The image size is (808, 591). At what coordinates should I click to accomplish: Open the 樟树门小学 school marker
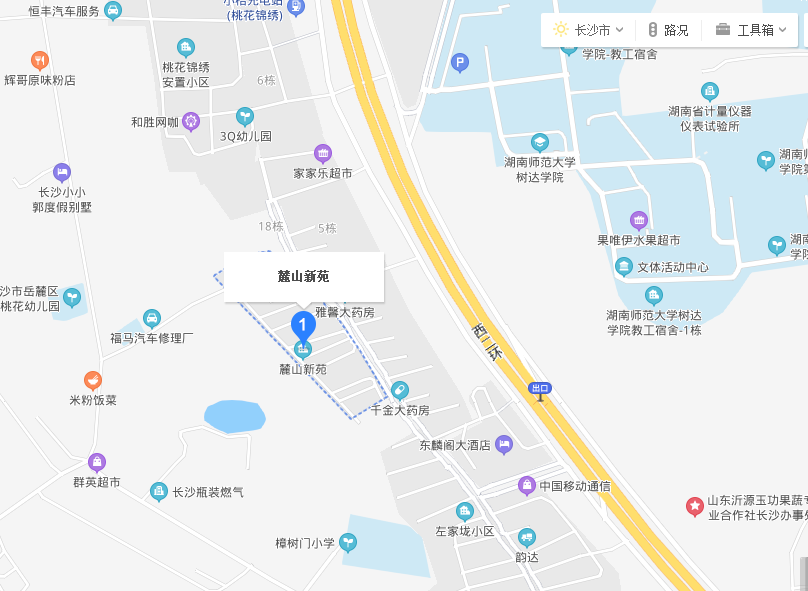pos(348,542)
